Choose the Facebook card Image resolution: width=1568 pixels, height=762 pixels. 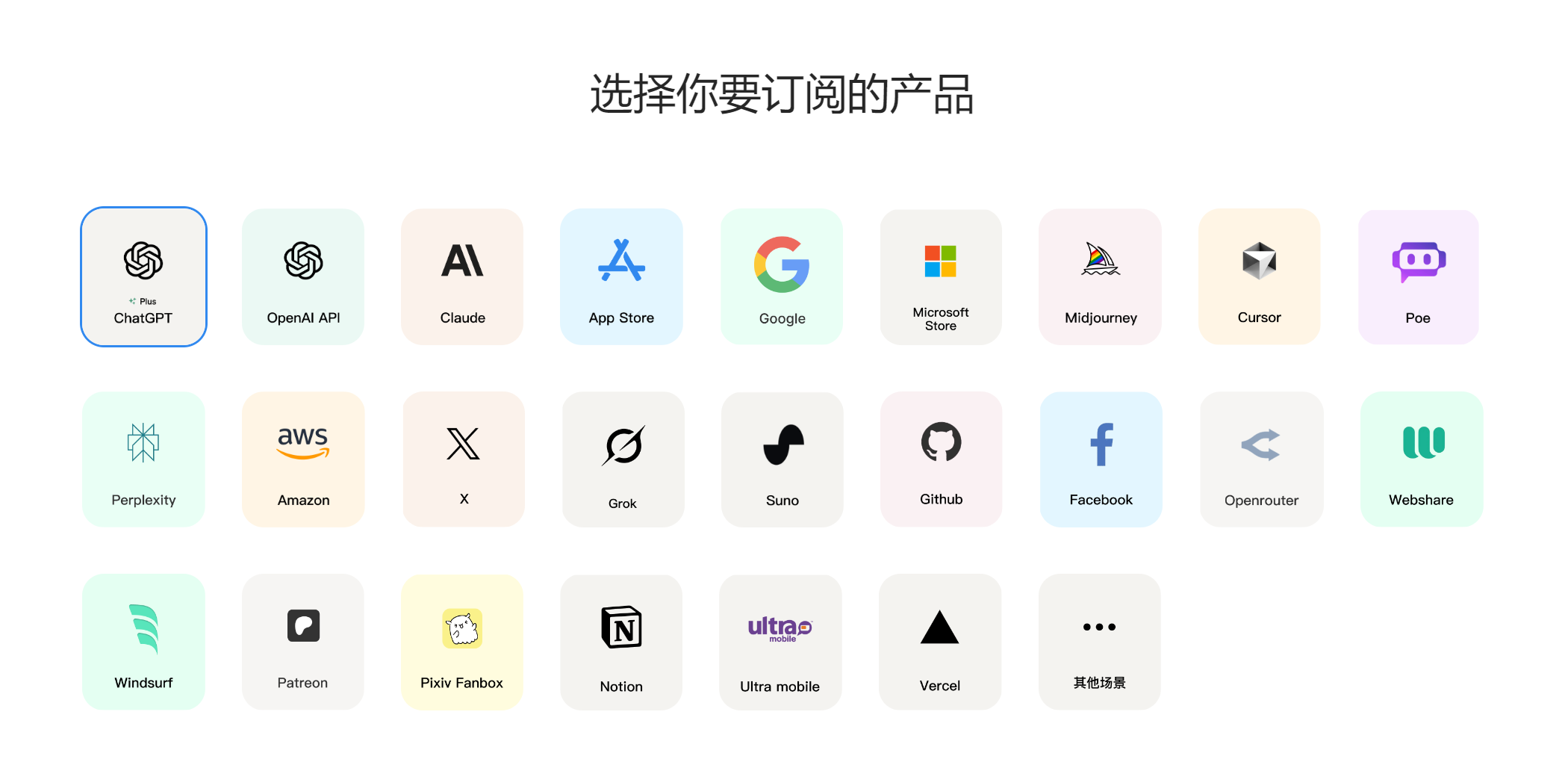coord(1101,459)
